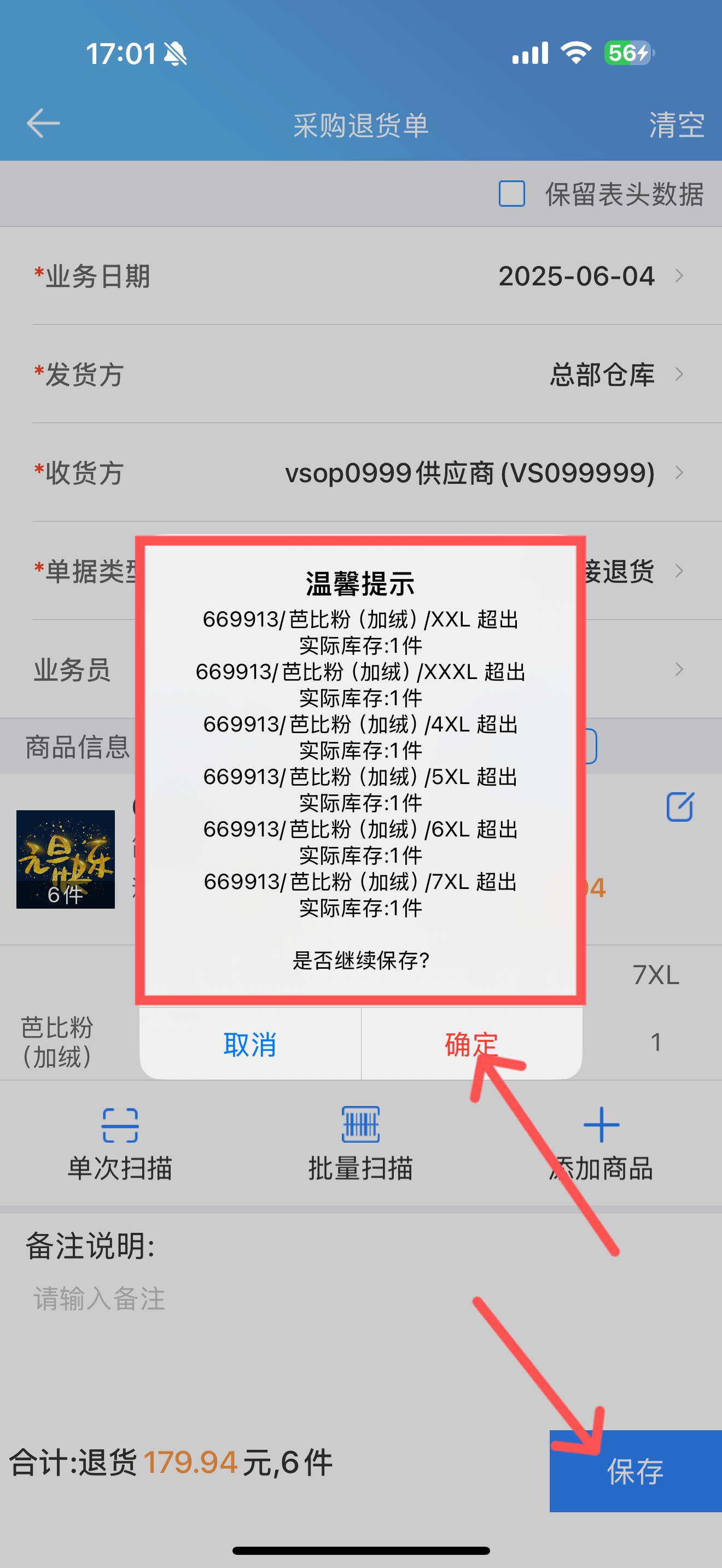Change the 发货方 warehouse
Image resolution: width=722 pixels, height=1568 pixels.
(x=361, y=374)
